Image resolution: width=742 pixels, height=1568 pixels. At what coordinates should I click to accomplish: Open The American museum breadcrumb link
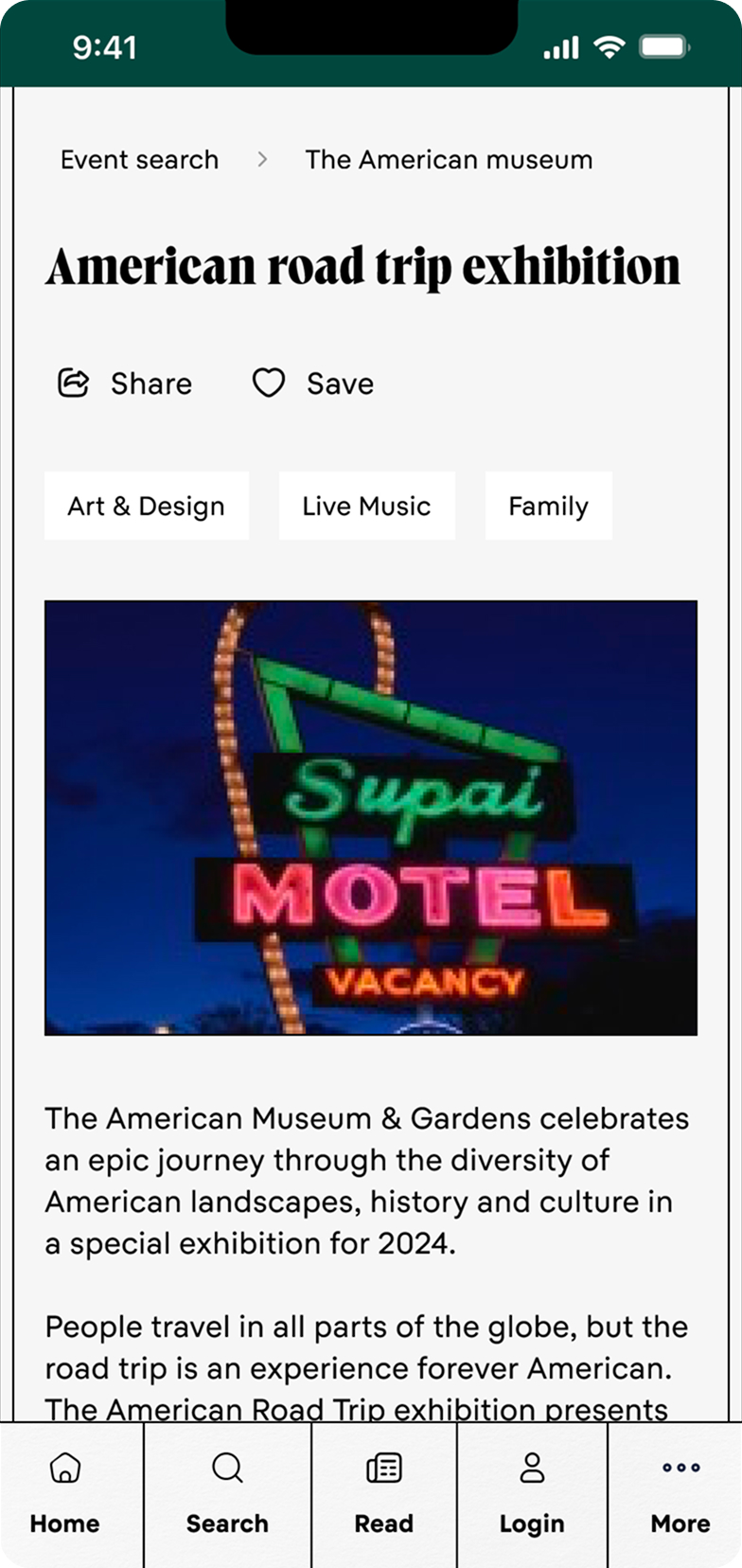[449, 159]
